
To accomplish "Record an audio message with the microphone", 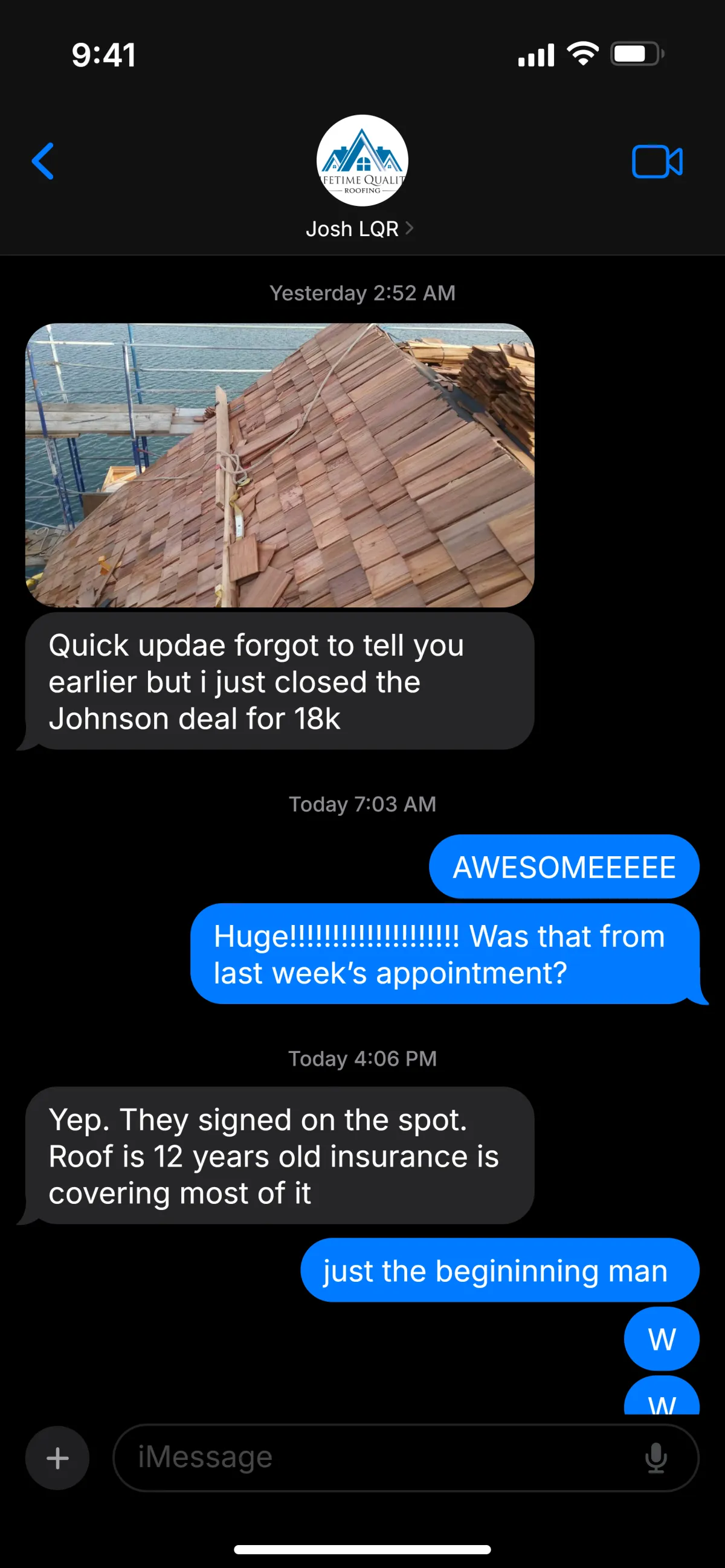I will 656,1458.
